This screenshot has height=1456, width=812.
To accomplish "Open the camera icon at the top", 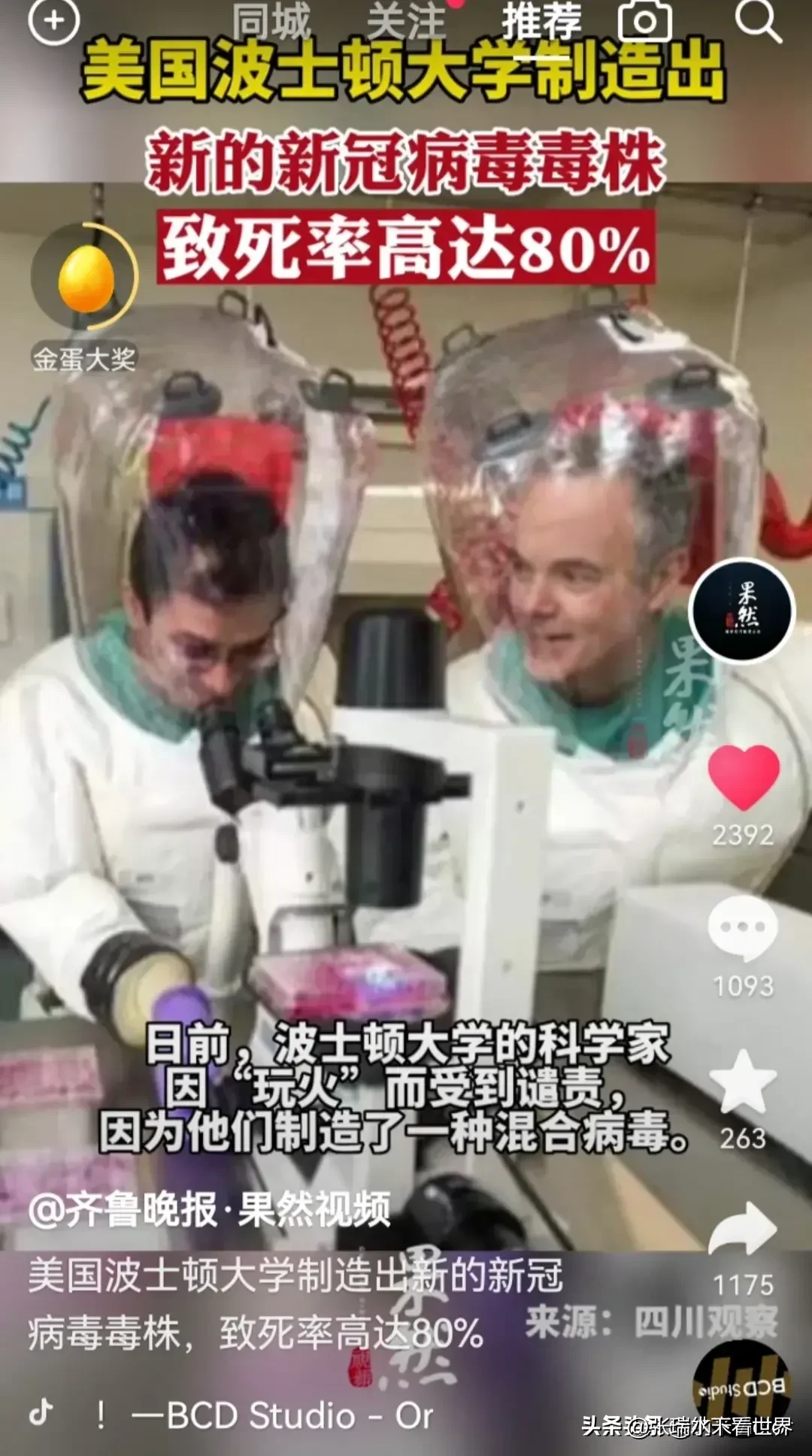I will [644, 21].
